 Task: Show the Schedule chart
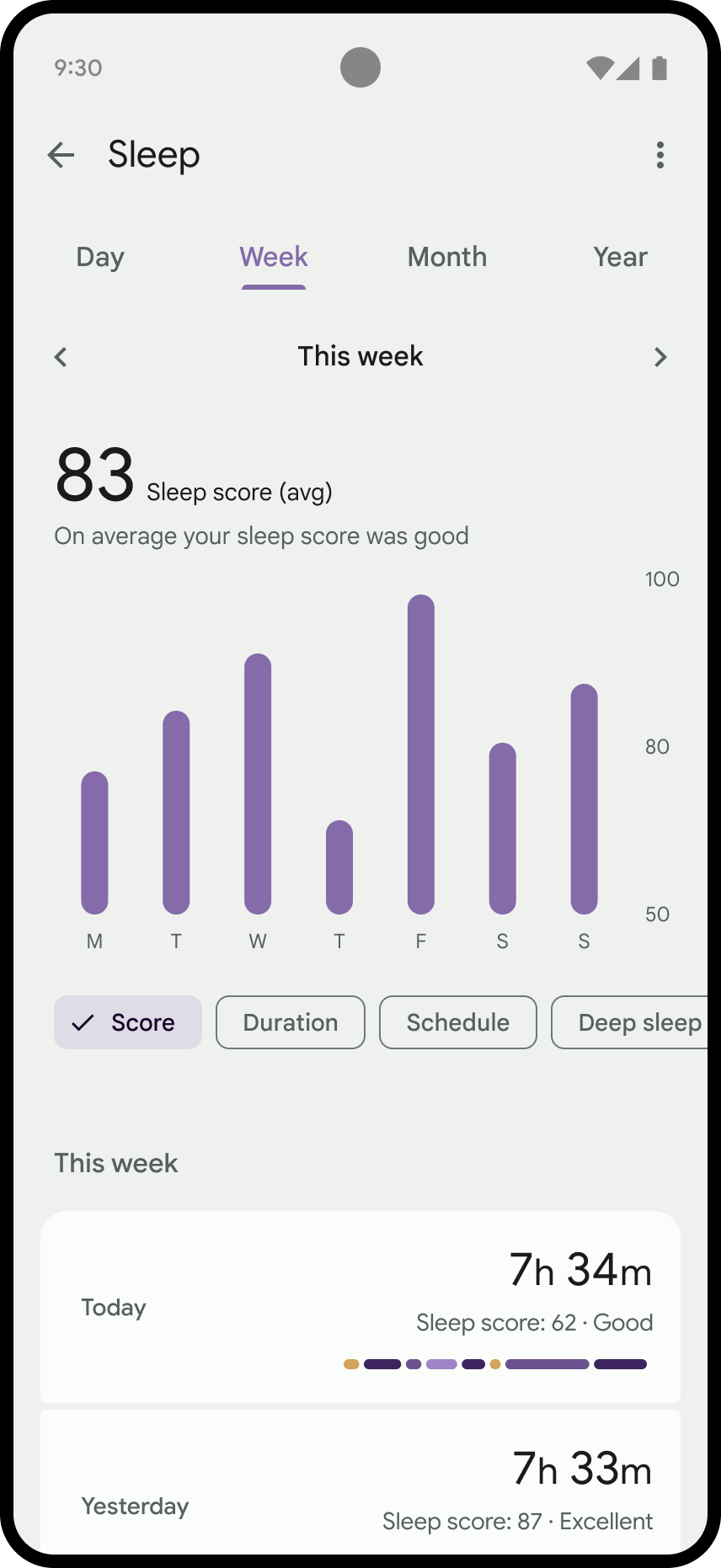[458, 1022]
